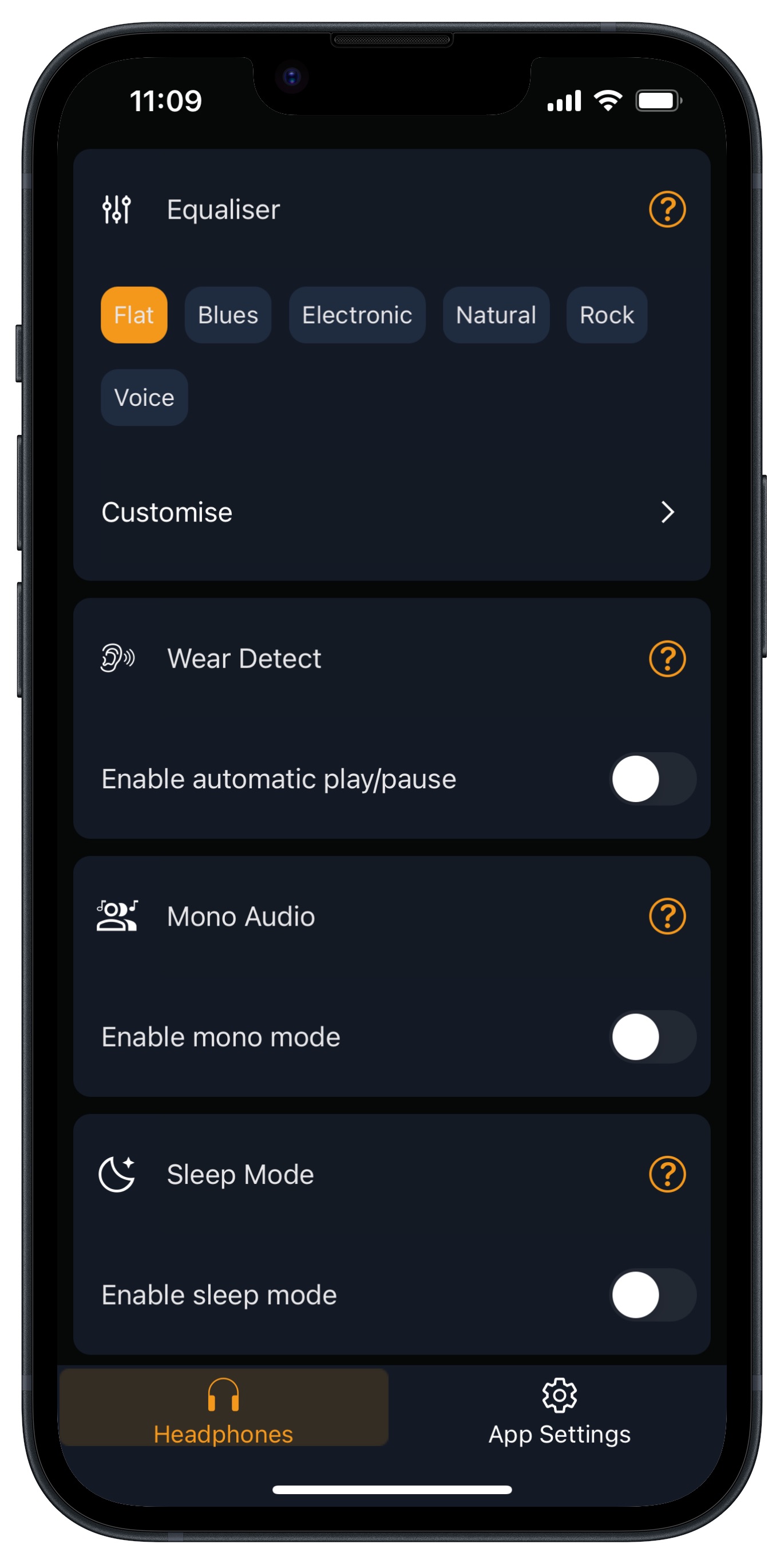Screen dimensions: 784x1564
Task: Show help for Wear Detect
Action: [x=667, y=659]
